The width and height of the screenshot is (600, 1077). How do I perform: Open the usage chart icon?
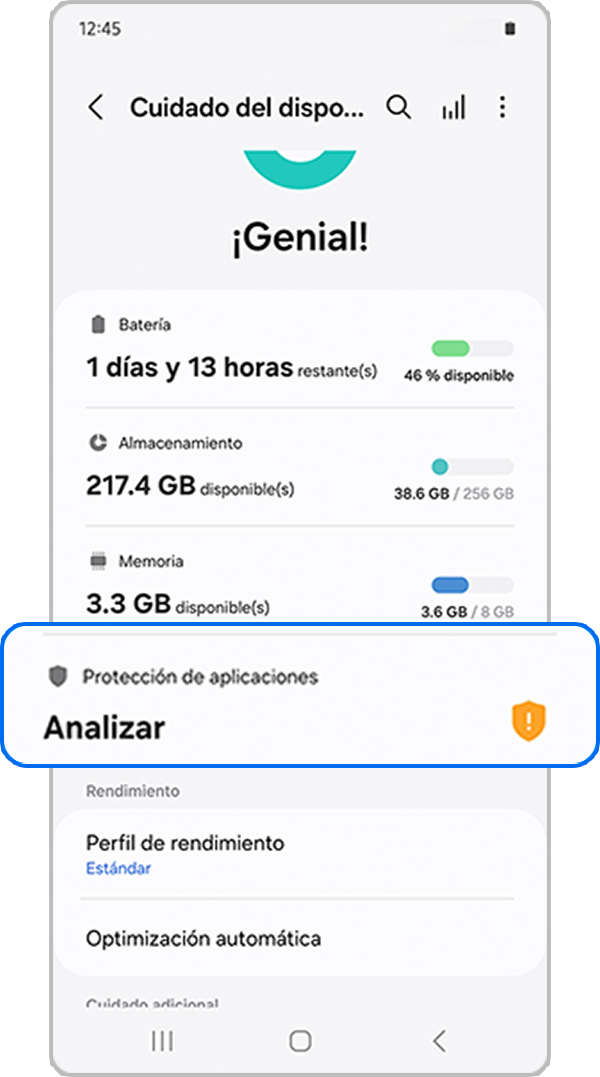tap(453, 108)
